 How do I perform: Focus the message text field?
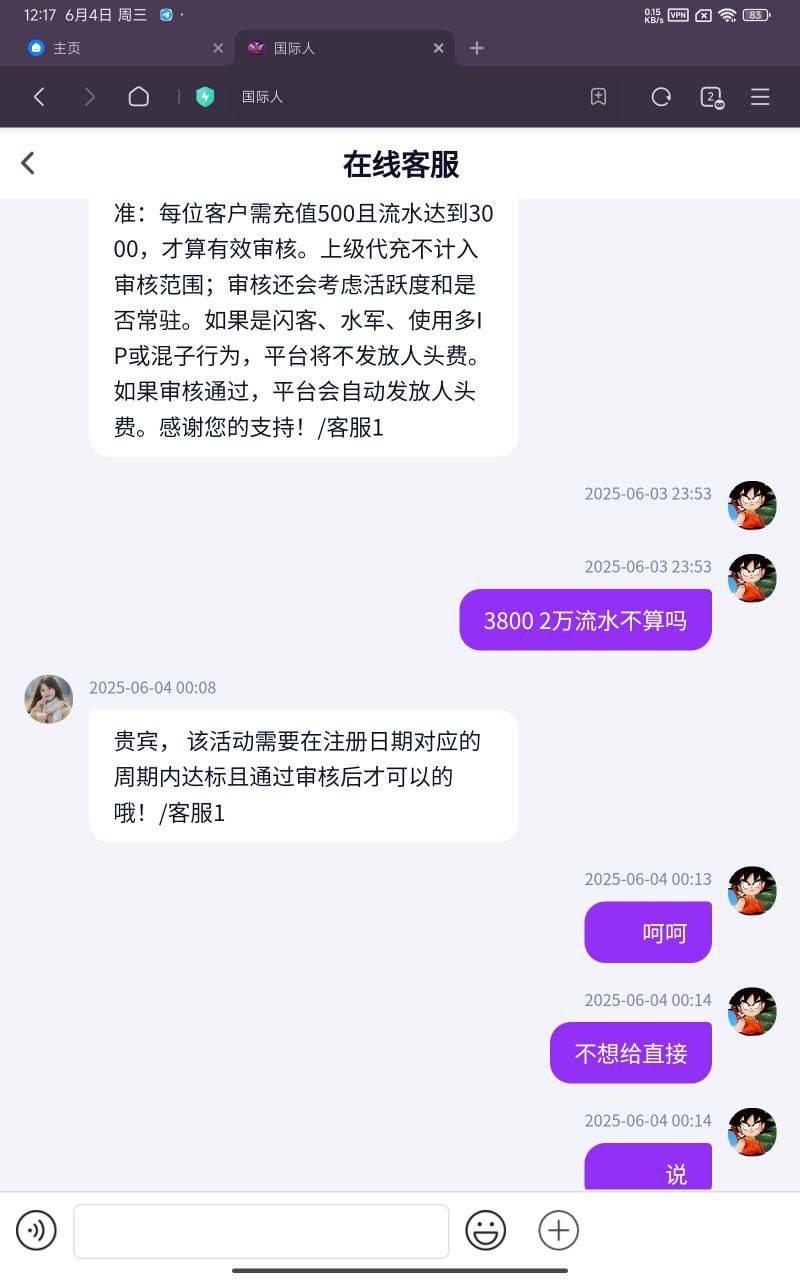(x=261, y=1231)
